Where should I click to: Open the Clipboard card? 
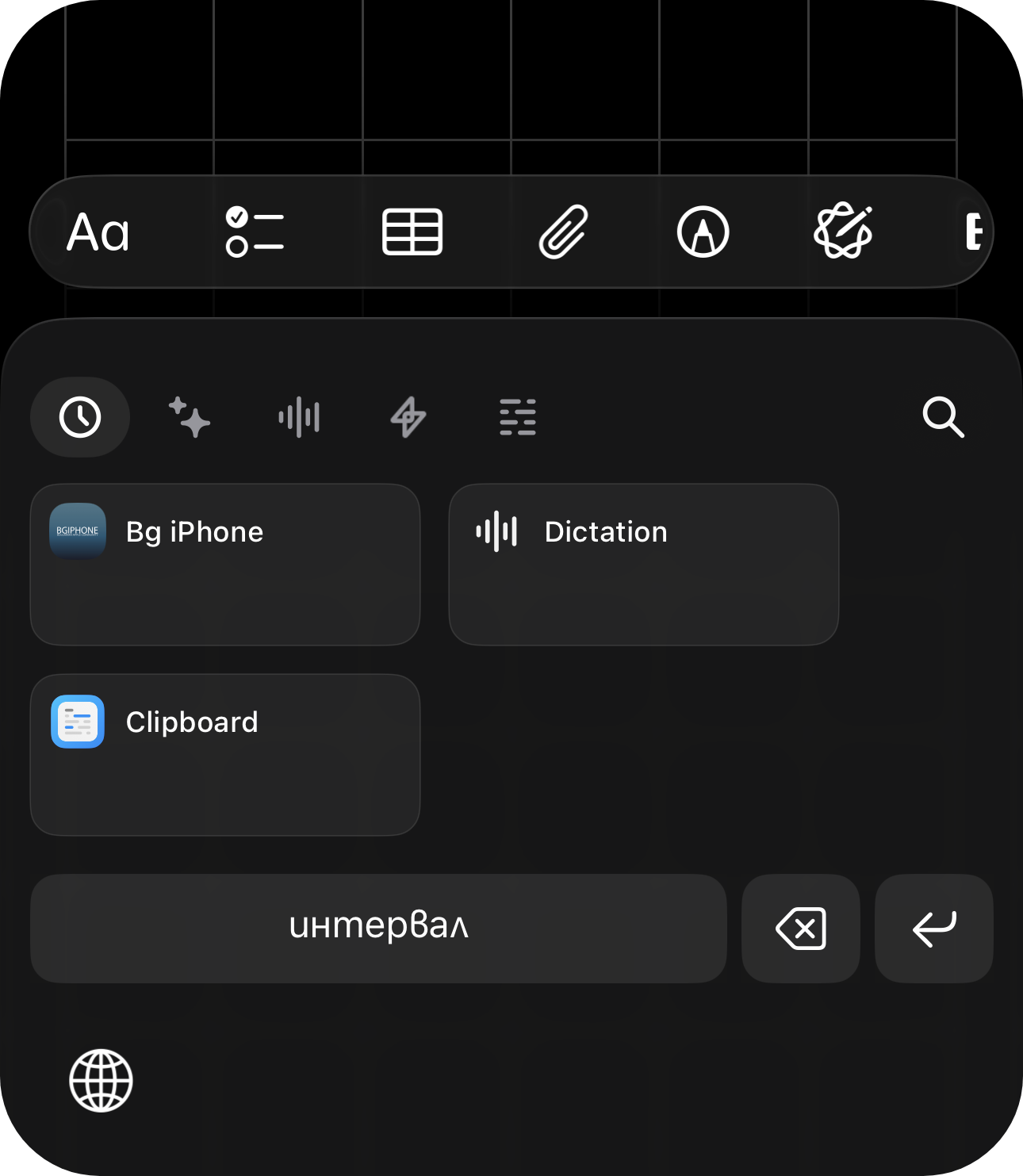pos(225,754)
